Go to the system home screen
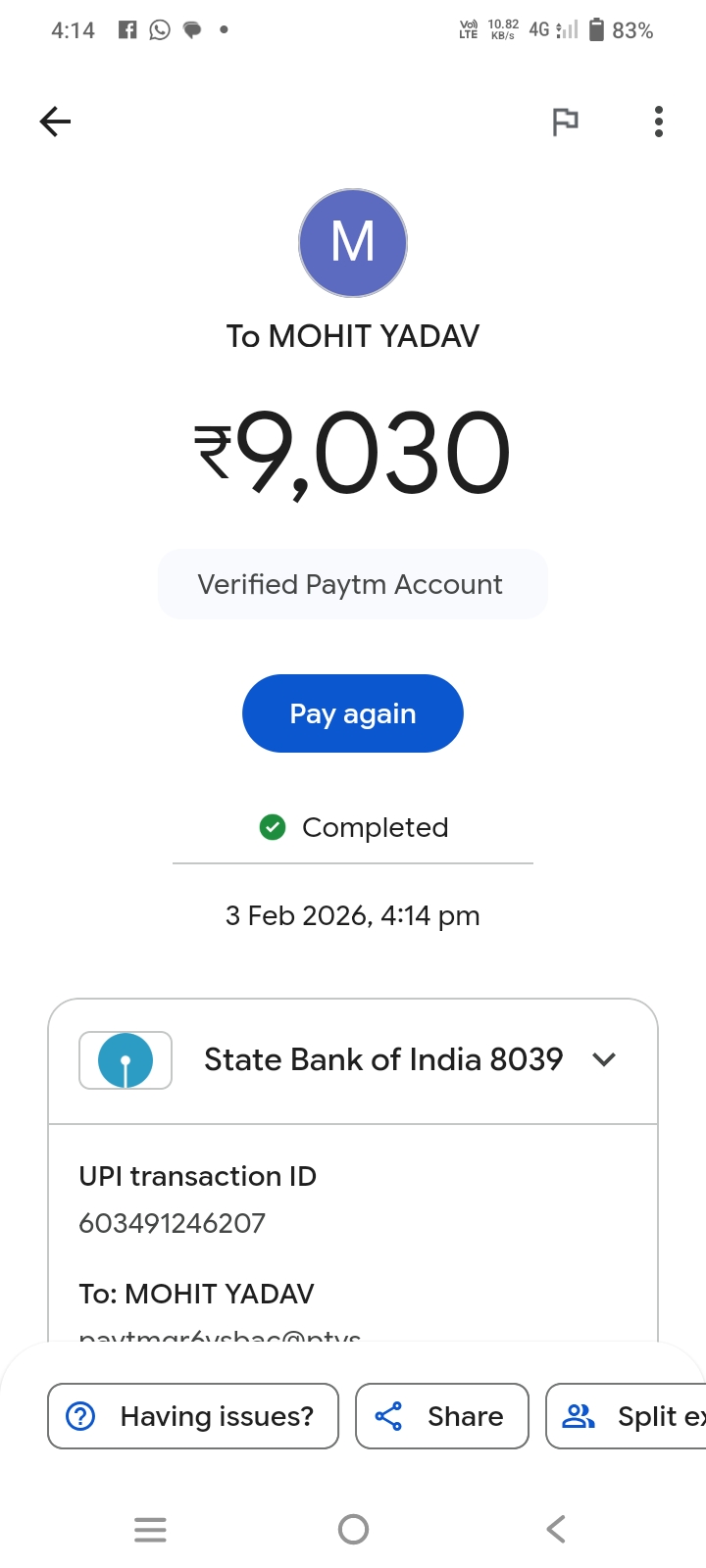The width and height of the screenshot is (706, 1568). [x=353, y=1529]
